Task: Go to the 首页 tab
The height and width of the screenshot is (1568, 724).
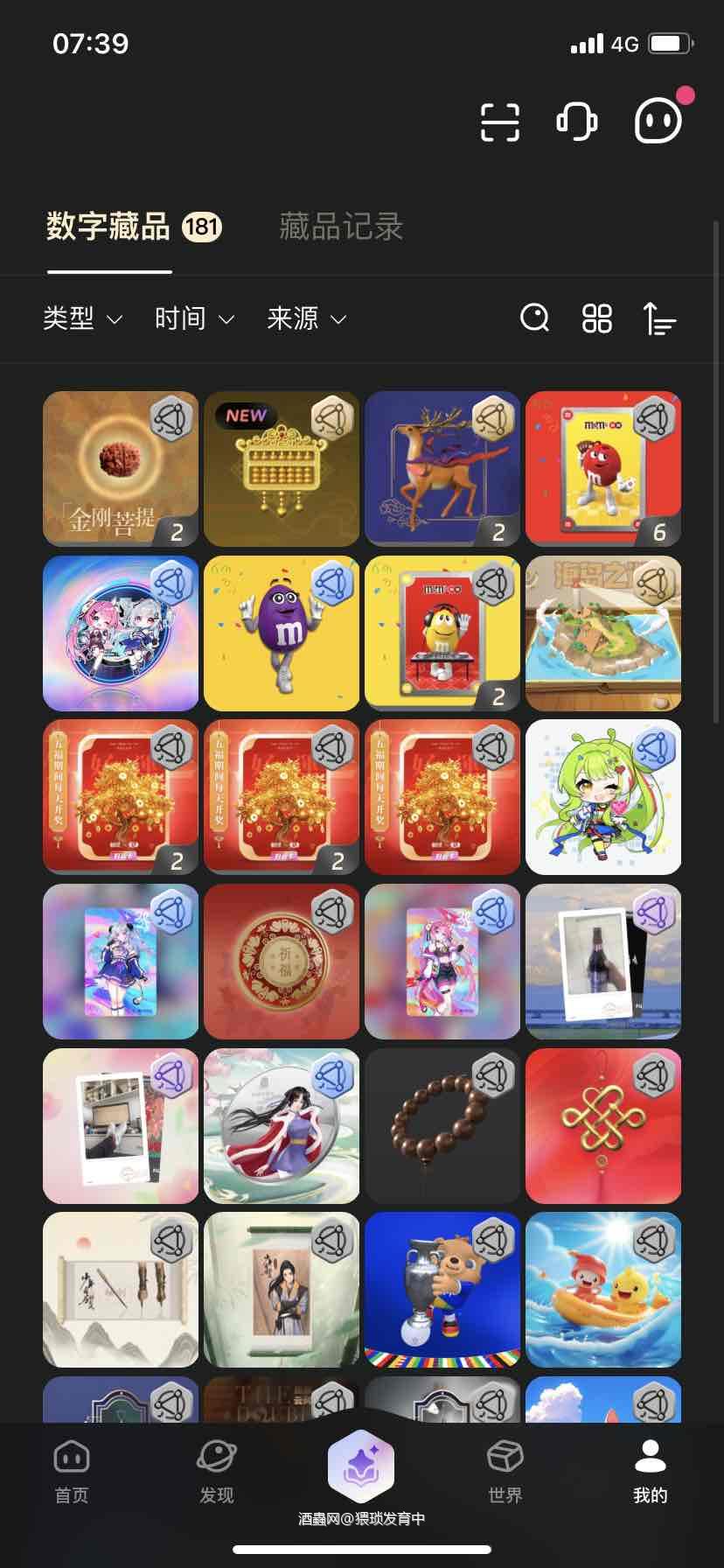Action: click(72, 1472)
